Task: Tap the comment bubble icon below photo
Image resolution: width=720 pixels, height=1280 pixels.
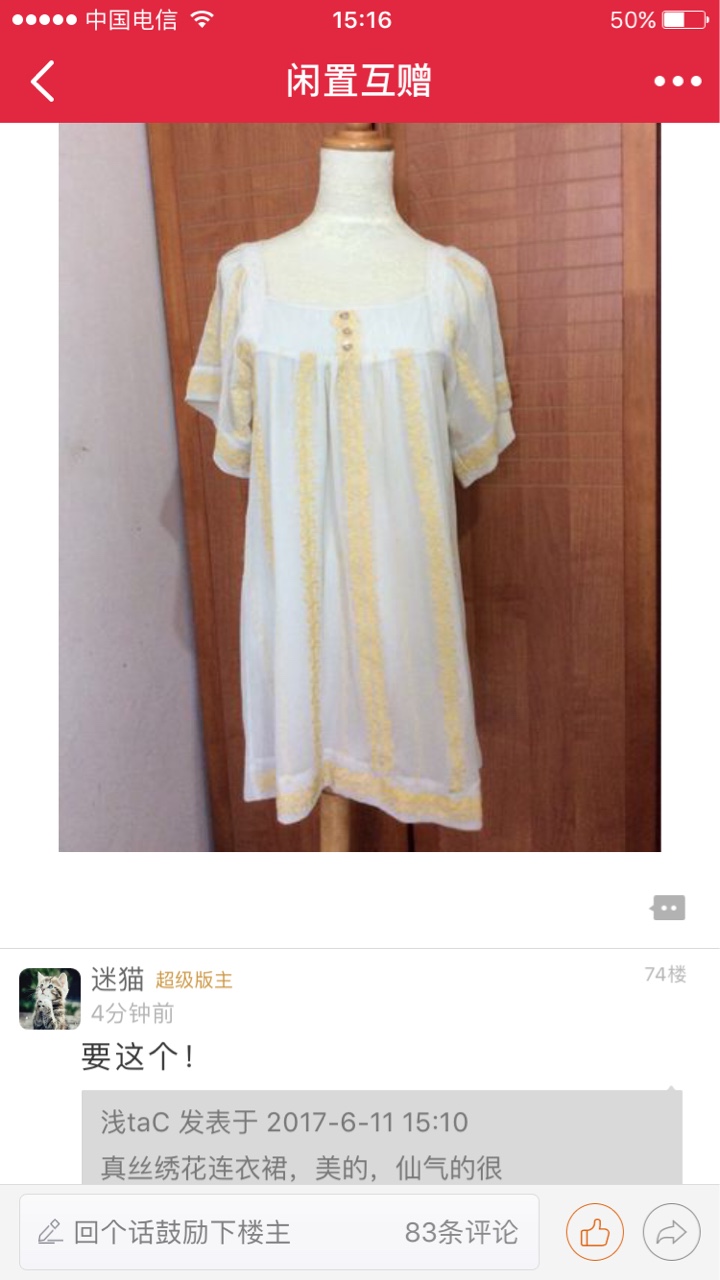Action: 668,908
